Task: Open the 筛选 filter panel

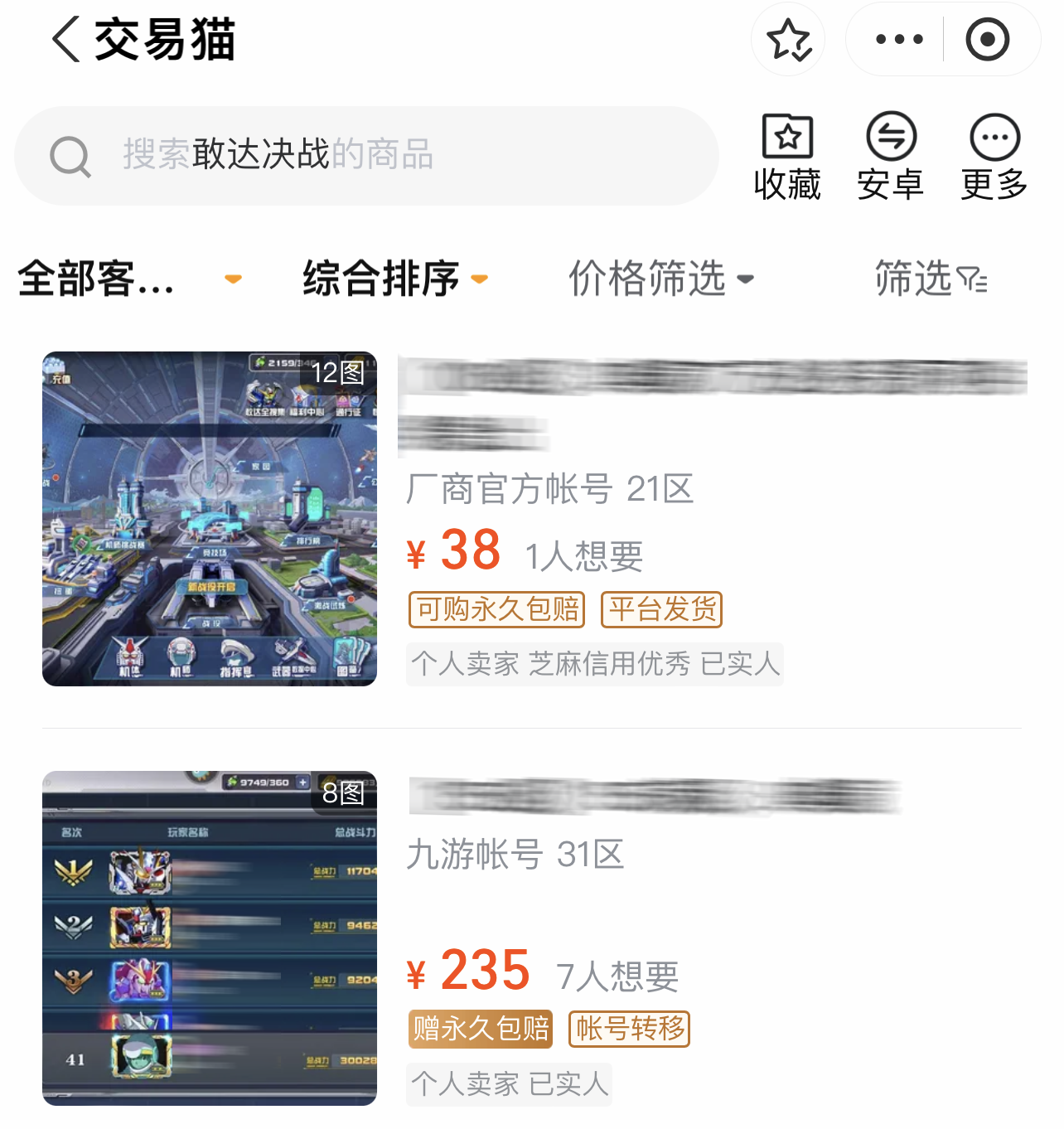Action: pos(931,279)
